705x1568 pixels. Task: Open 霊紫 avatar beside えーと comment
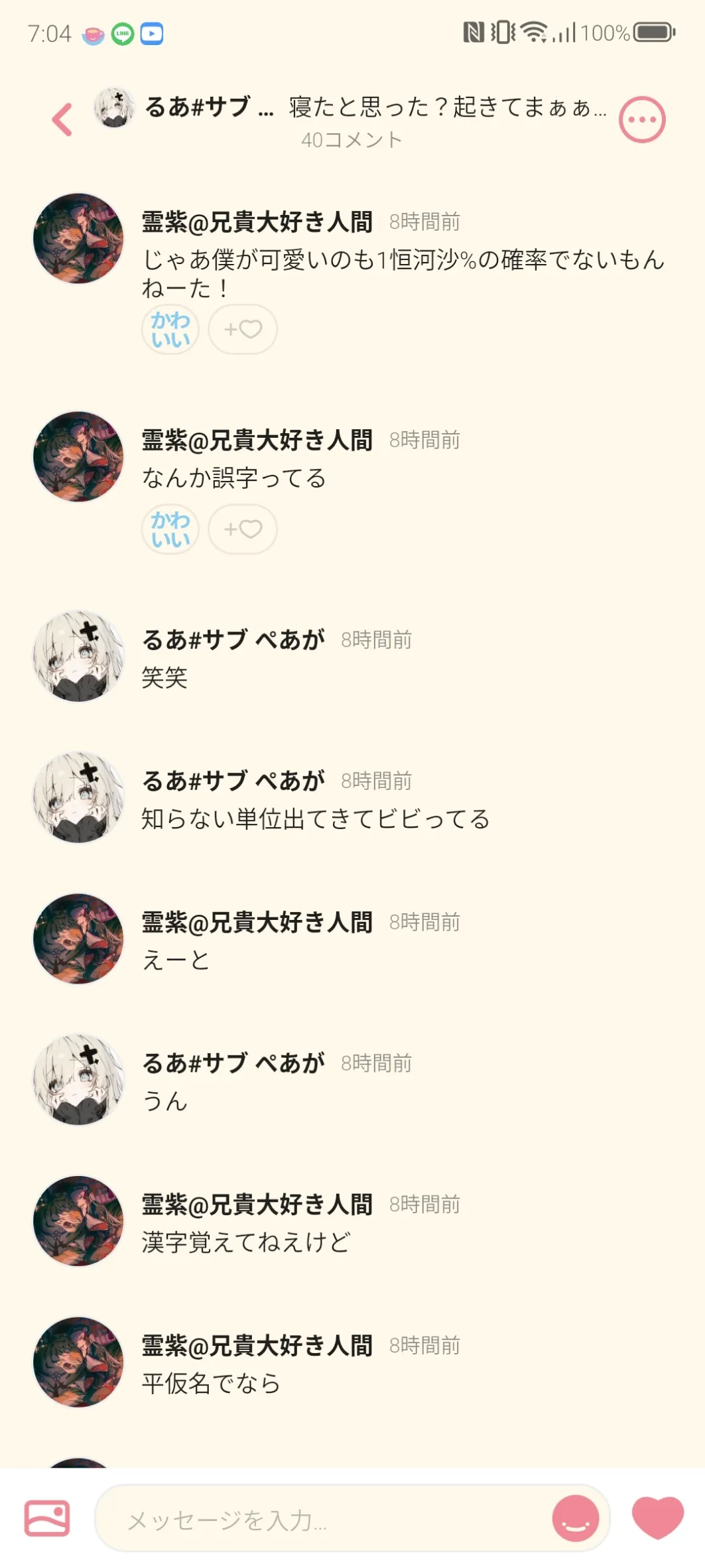point(78,939)
